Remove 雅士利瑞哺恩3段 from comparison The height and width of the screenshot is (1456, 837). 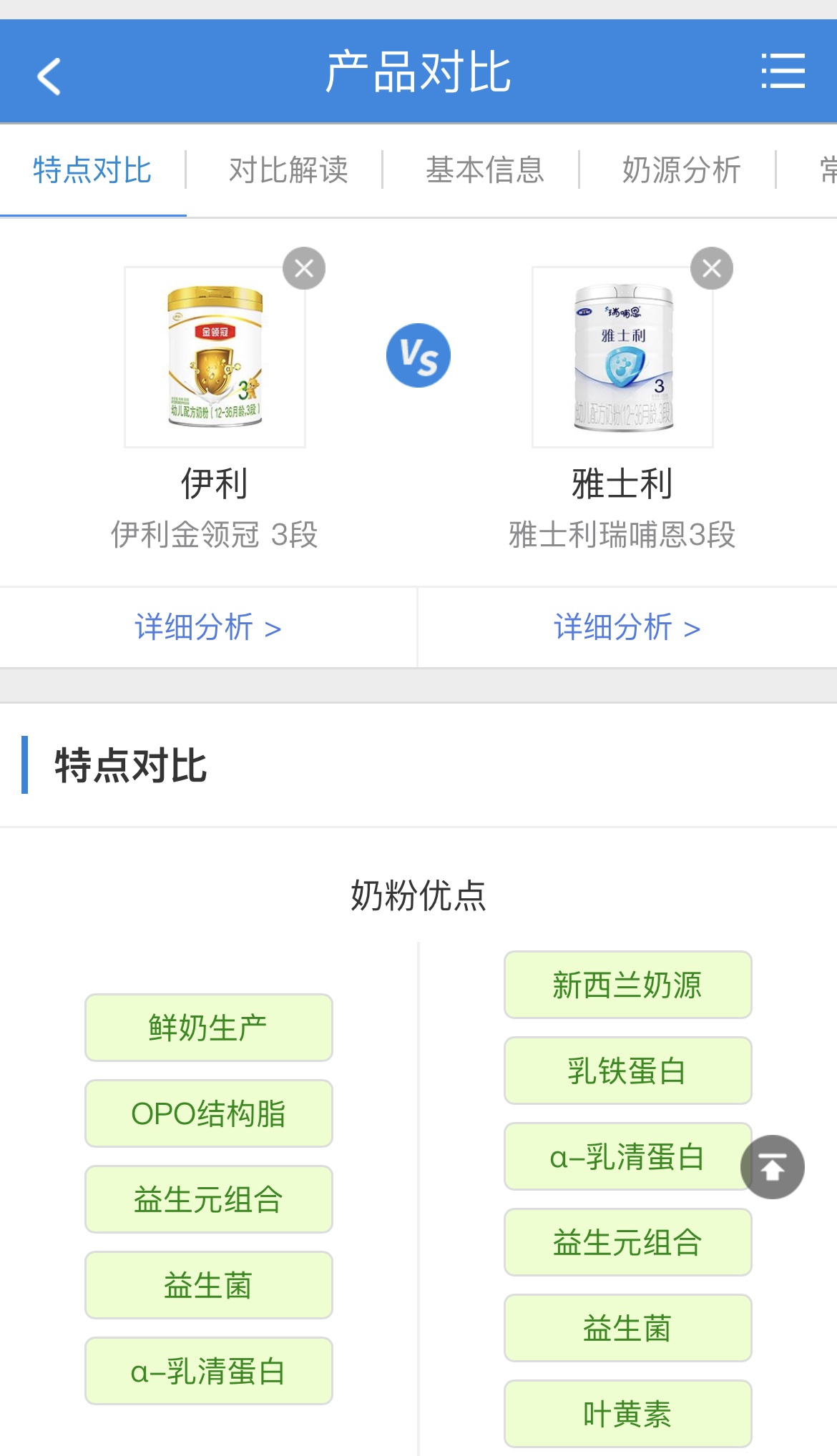(711, 269)
